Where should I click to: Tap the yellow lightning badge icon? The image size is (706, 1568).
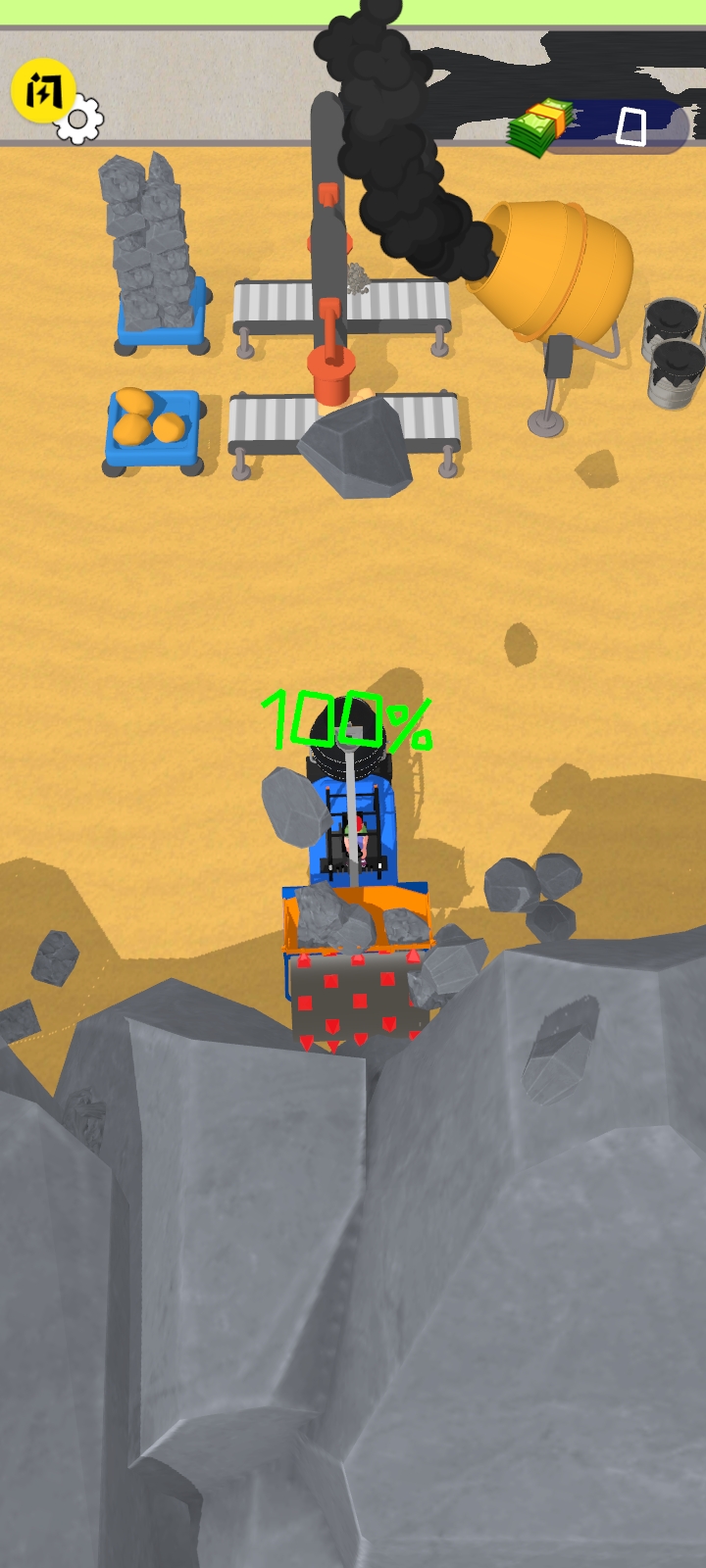point(41,90)
